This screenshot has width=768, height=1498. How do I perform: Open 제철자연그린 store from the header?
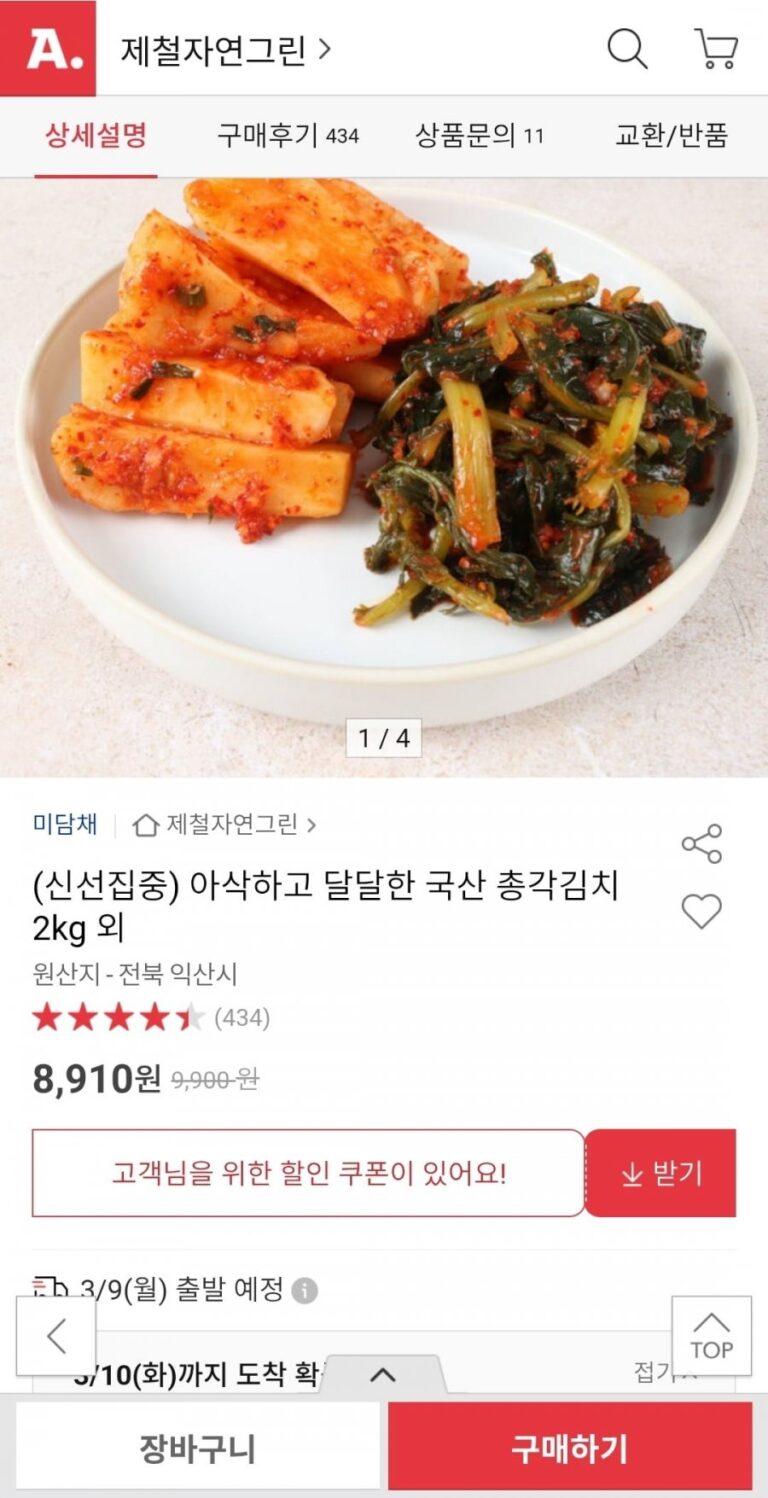(x=225, y=49)
